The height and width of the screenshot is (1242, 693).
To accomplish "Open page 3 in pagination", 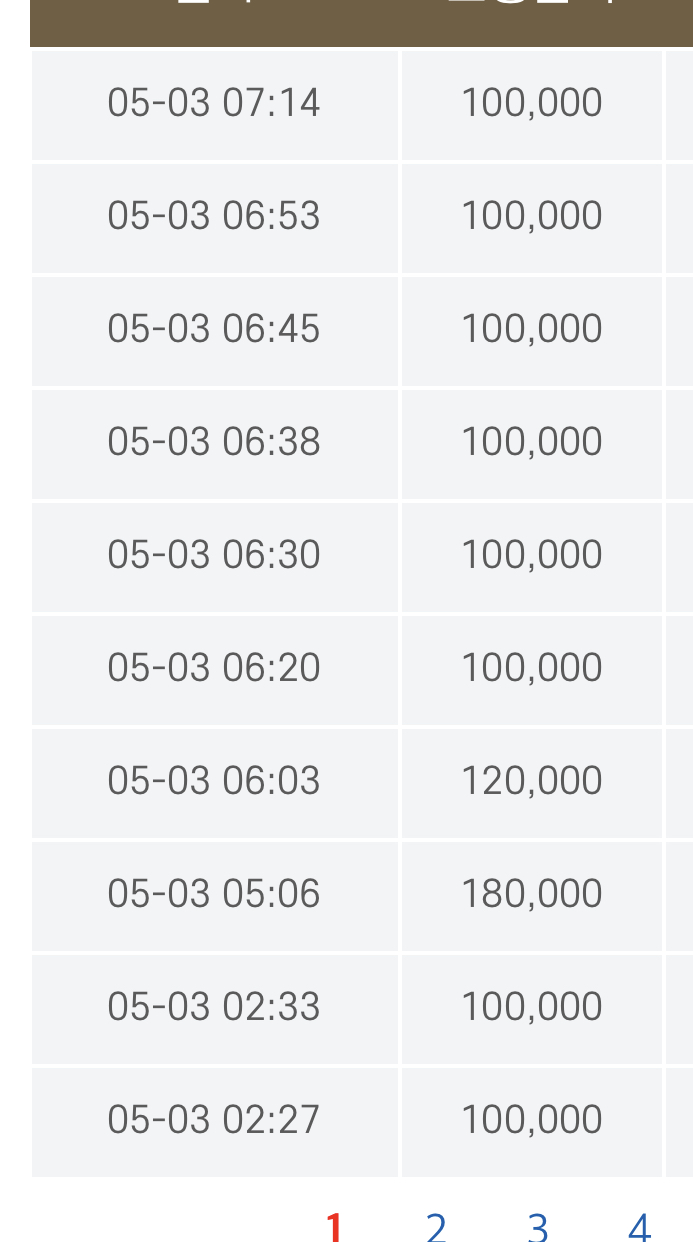I will pos(537,1226).
